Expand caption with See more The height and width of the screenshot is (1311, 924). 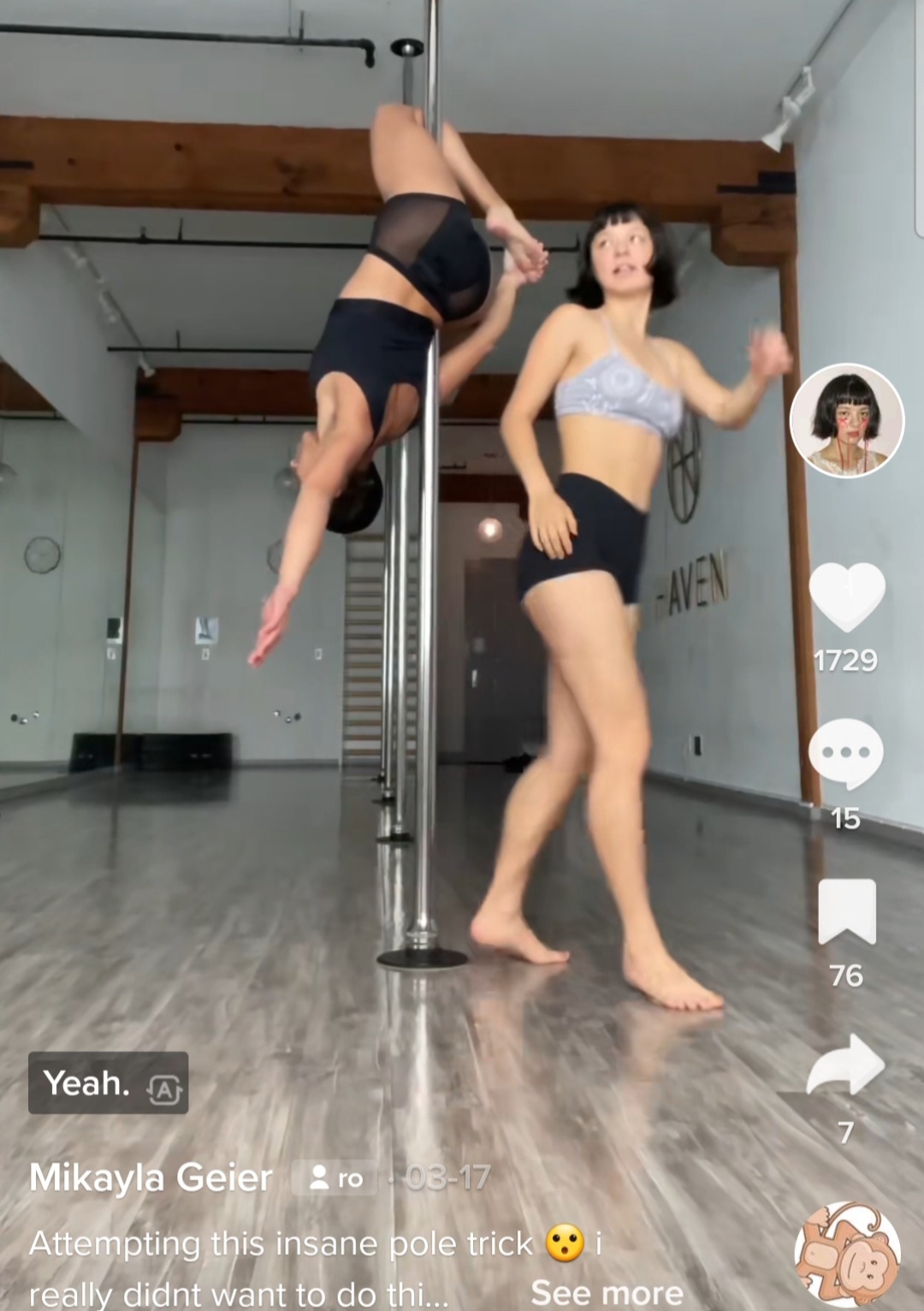607,1292
